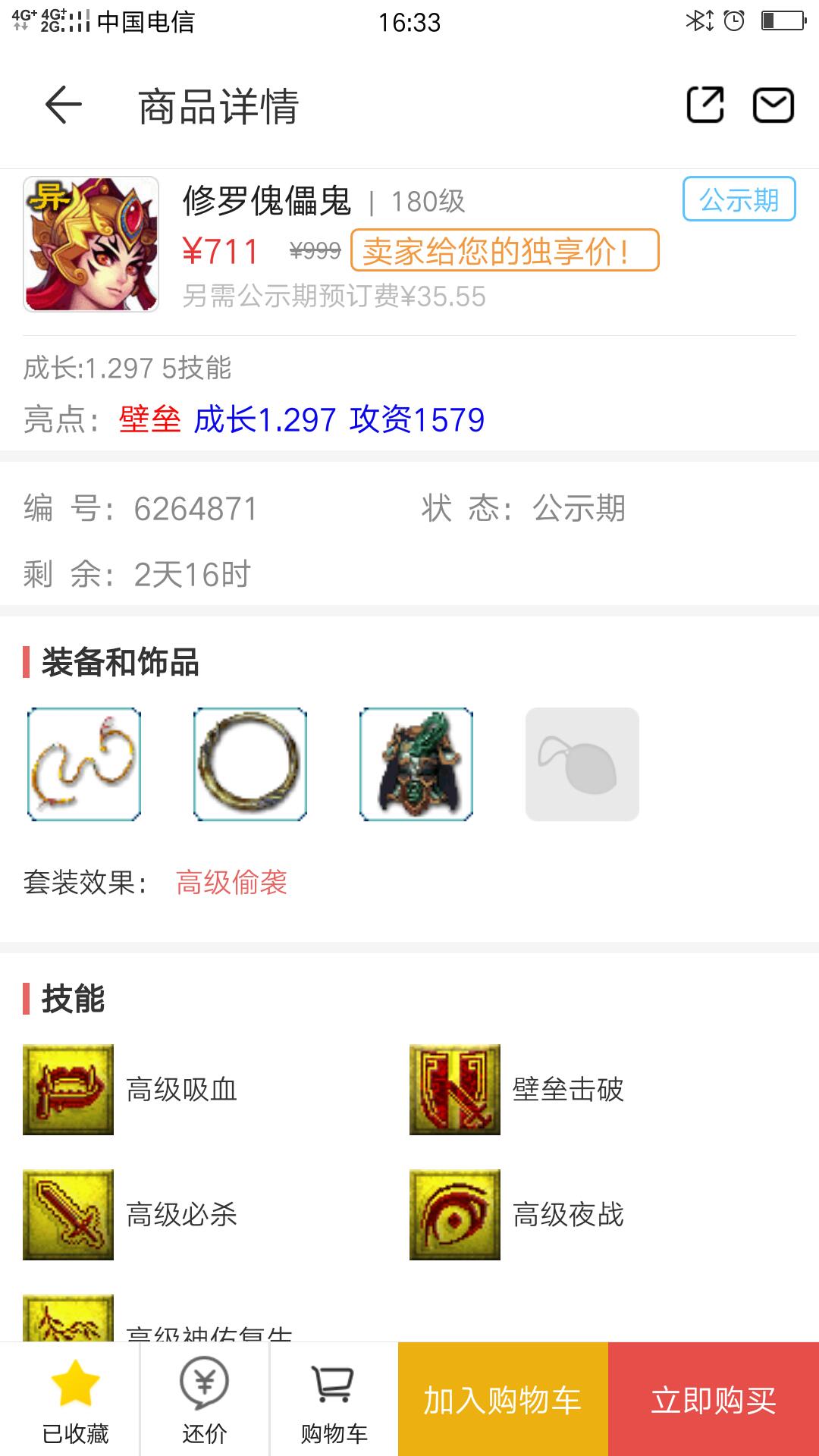Open the 高级必杀 skill icon
Viewport: 819px width, 1456px height.
point(68,1215)
